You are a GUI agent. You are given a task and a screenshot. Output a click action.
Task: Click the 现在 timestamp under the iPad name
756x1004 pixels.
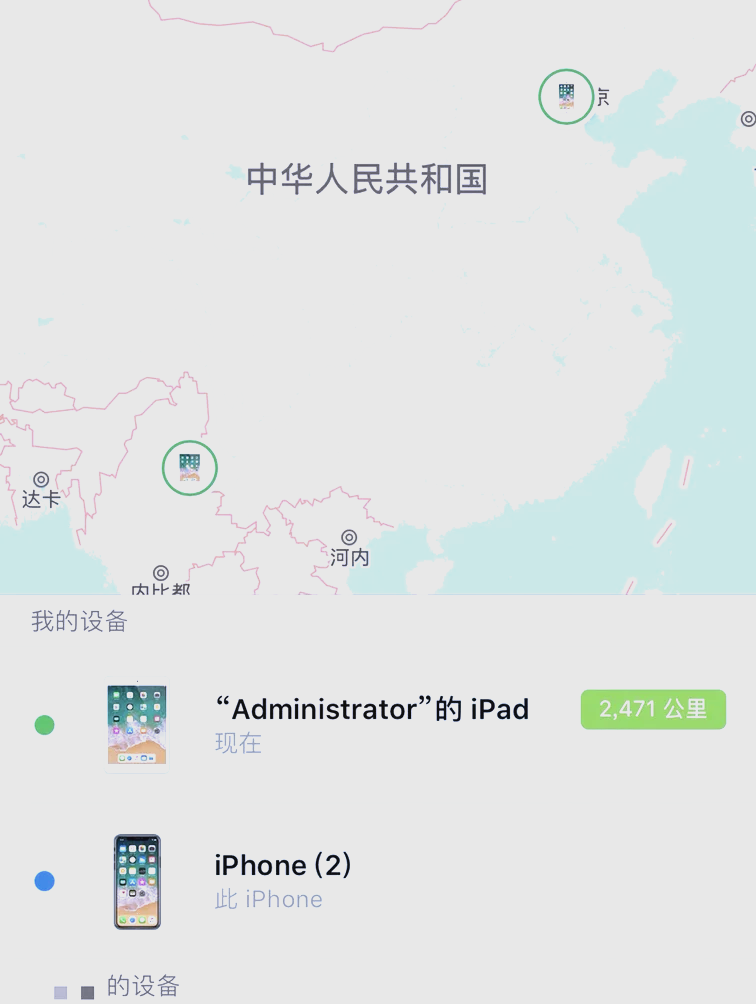tap(237, 743)
